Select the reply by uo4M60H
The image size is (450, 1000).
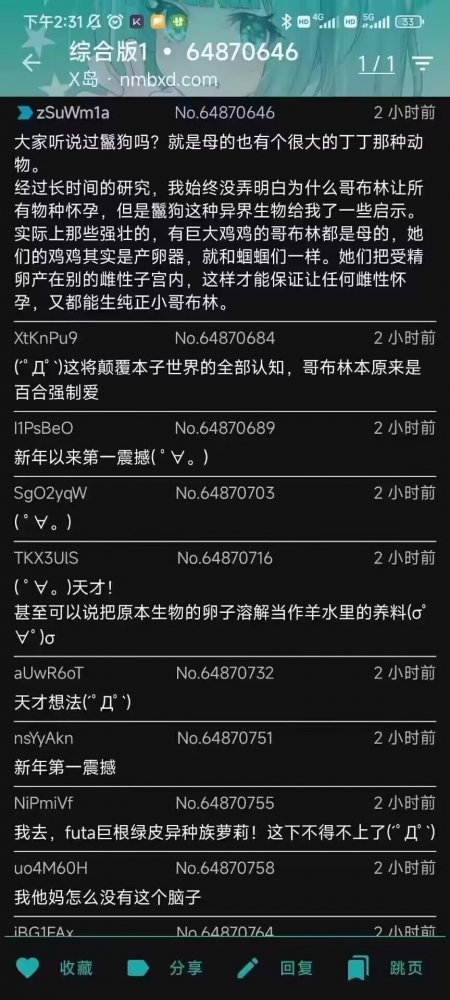pyautogui.click(x=225, y=883)
